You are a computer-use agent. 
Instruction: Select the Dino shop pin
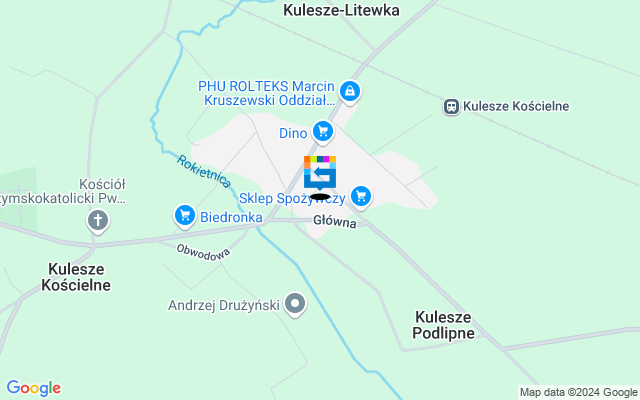[x=322, y=131]
